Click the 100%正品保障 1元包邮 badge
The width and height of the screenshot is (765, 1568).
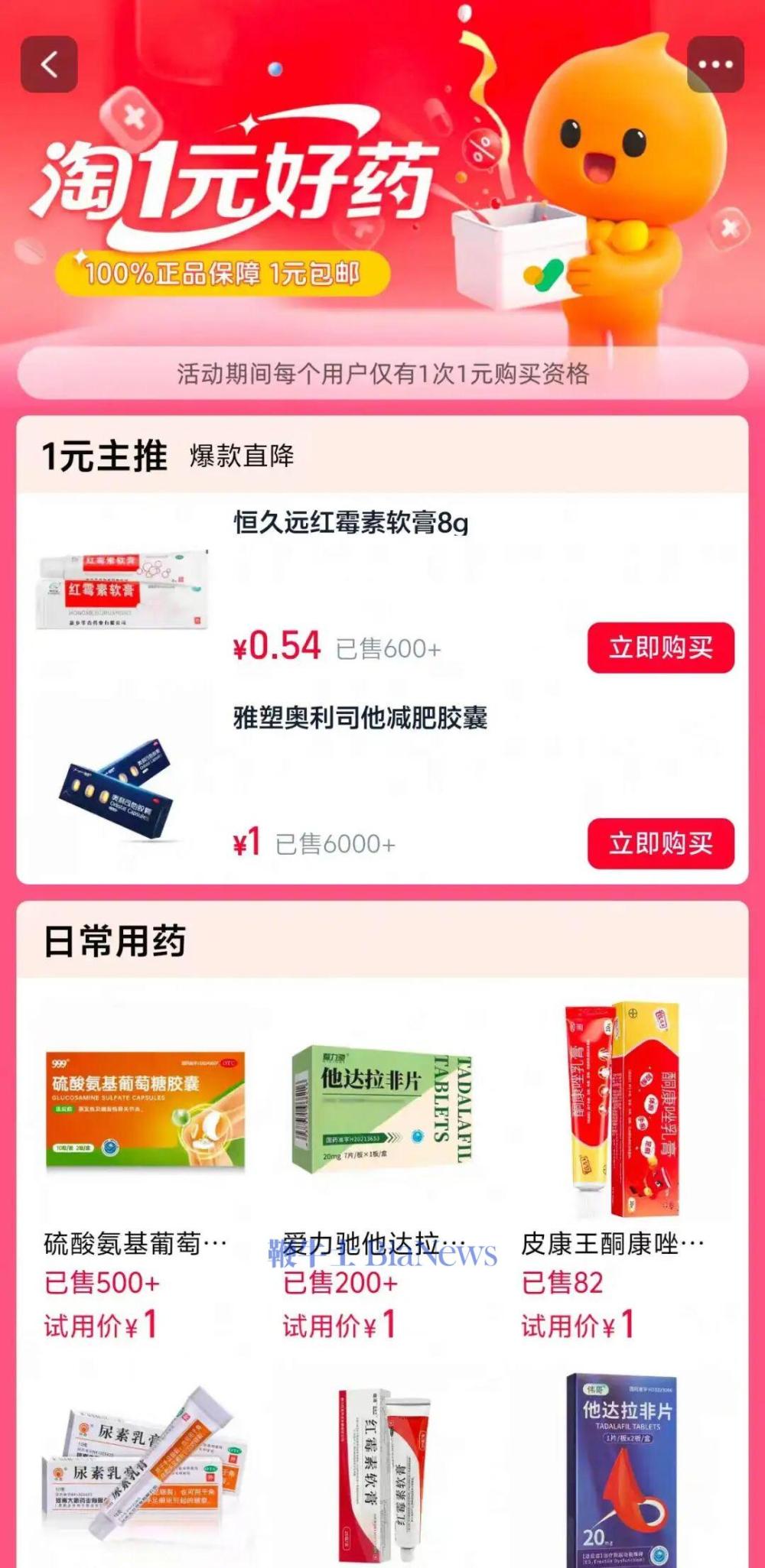(223, 272)
